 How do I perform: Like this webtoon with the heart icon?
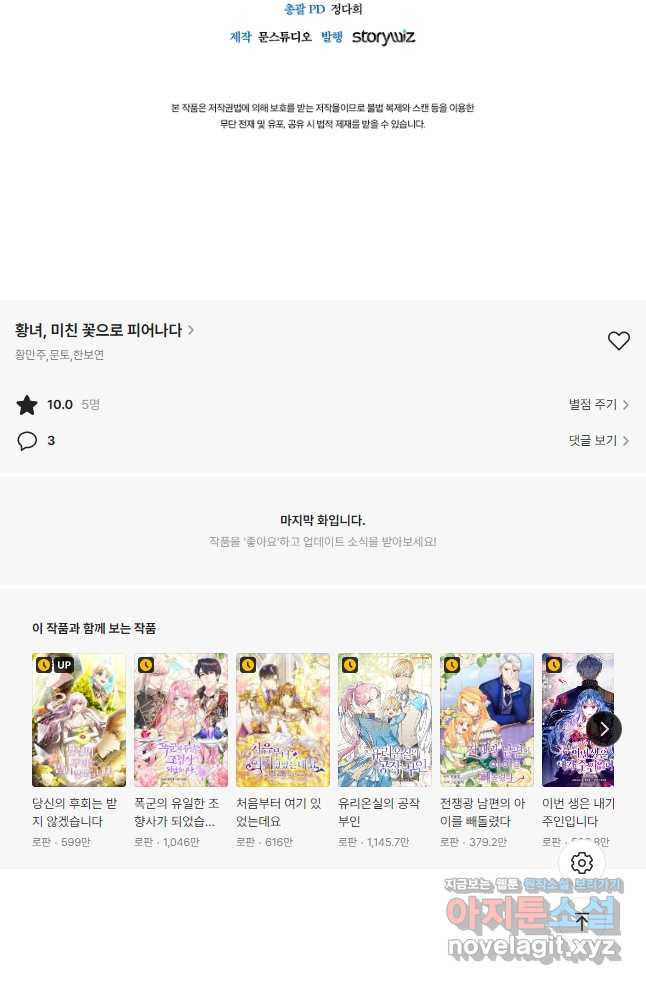(x=619, y=341)
